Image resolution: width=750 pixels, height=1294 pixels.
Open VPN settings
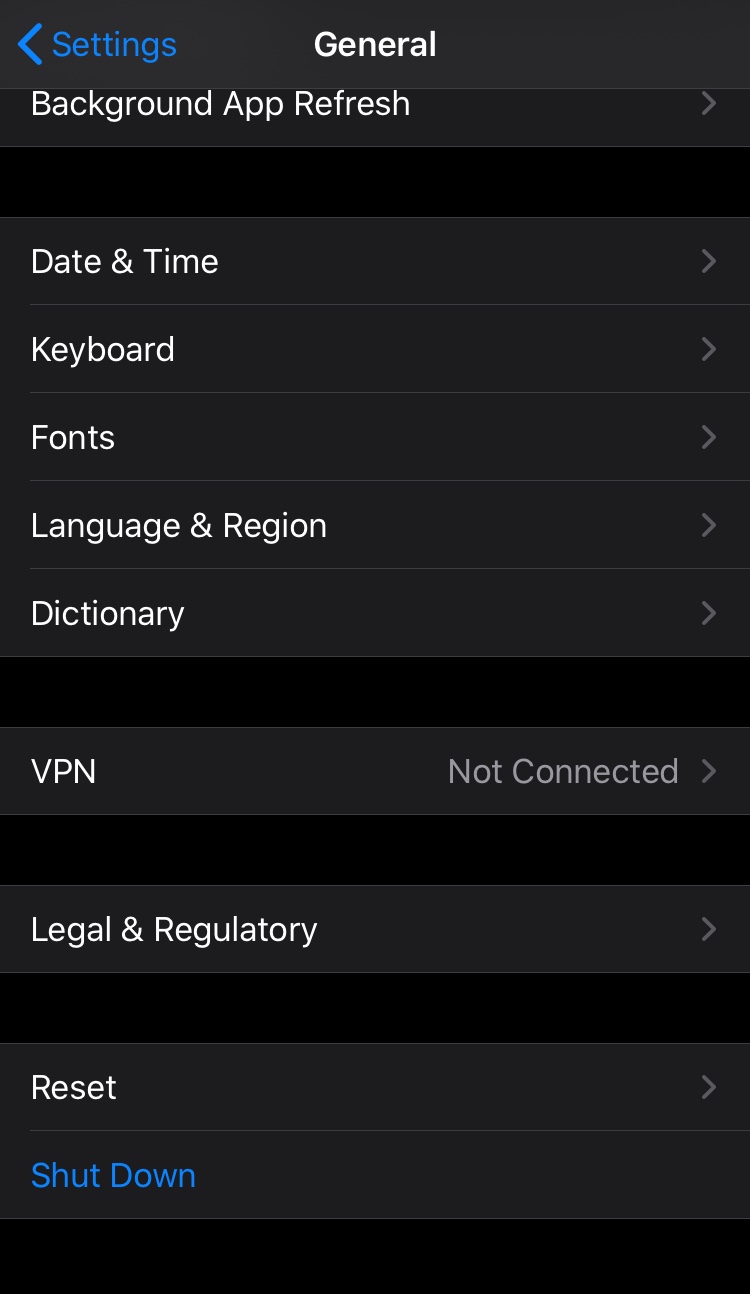coord(375,772)
